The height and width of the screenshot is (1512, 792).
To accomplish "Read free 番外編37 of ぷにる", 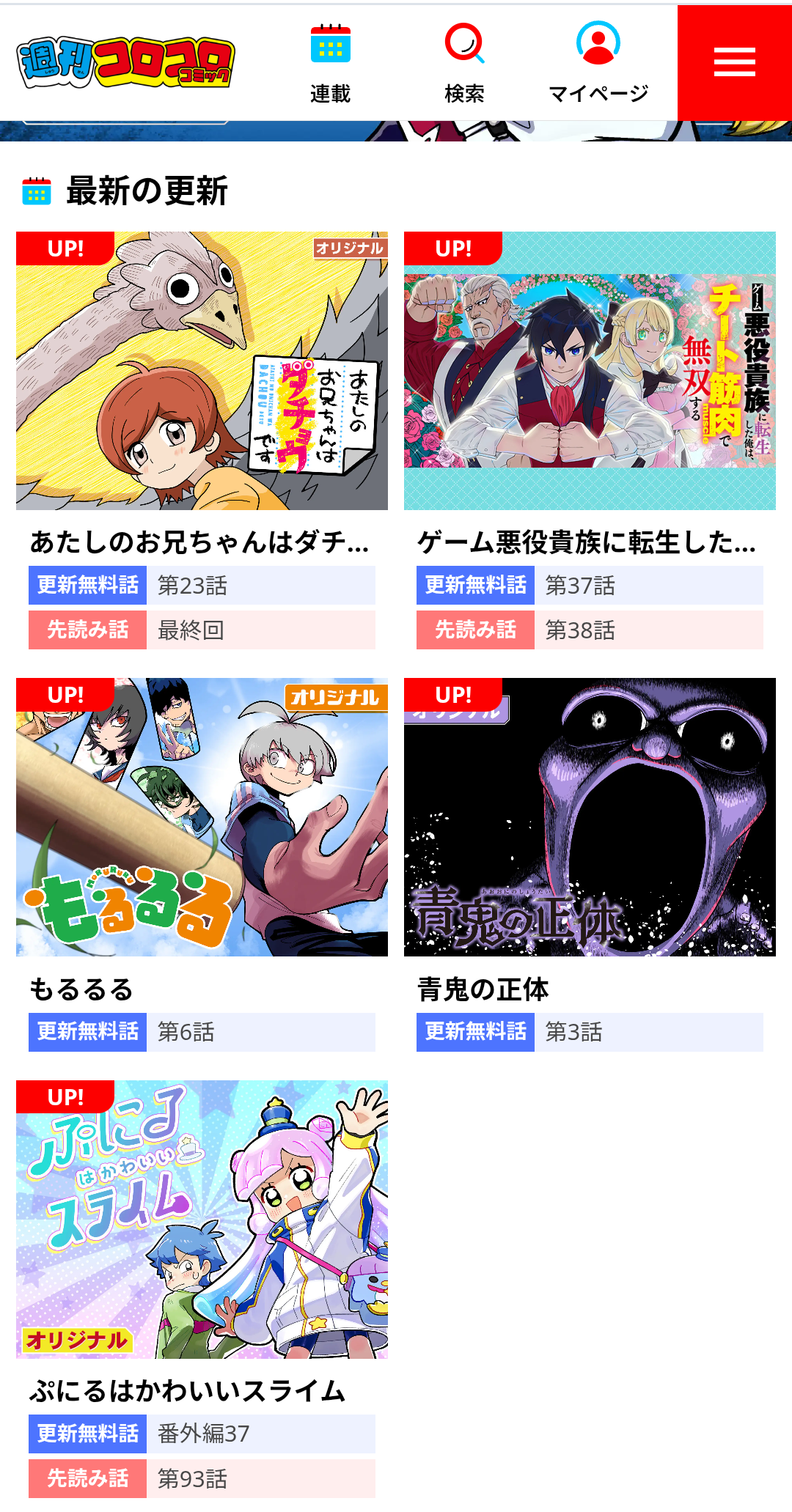I will tap(202, 1434).
